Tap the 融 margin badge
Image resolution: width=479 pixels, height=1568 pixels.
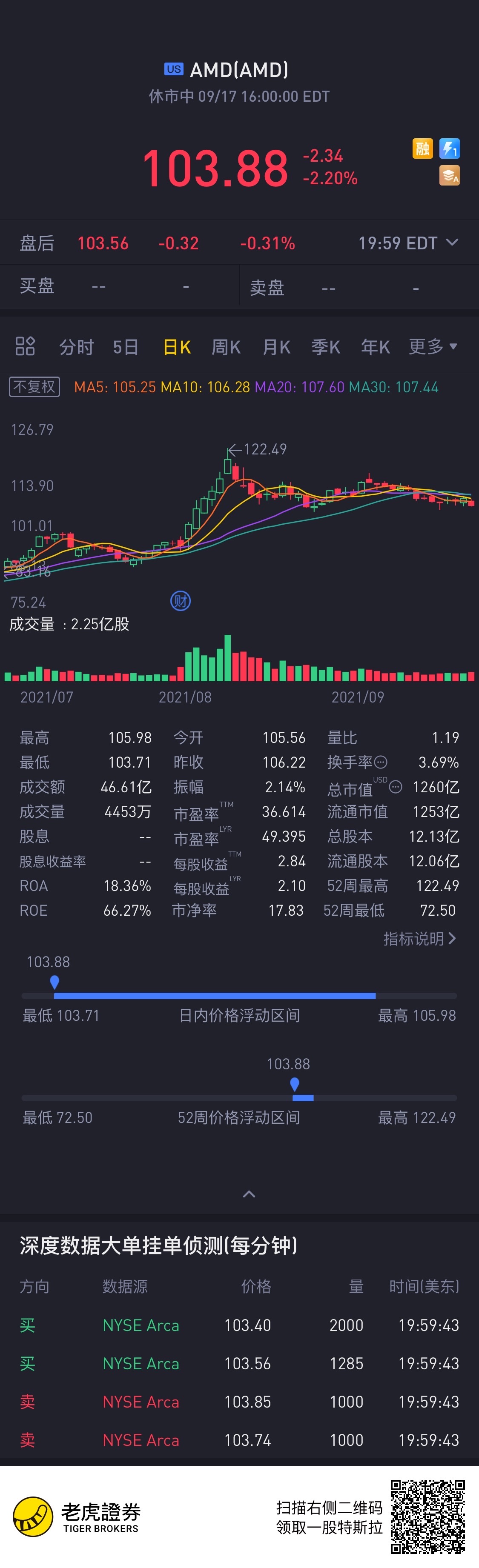point(422,149)
